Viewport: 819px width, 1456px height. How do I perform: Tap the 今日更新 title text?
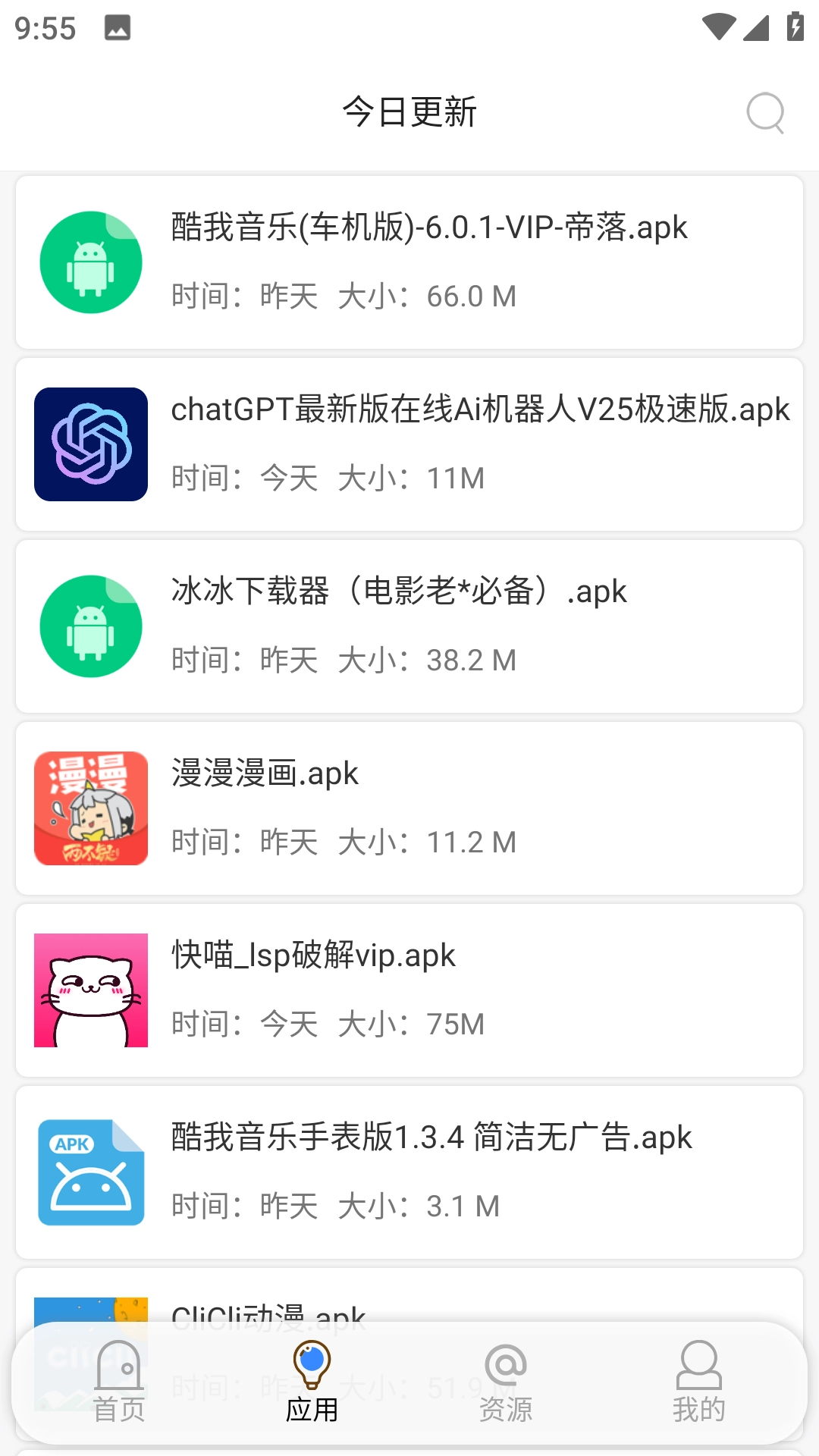[x=409, y=112]
